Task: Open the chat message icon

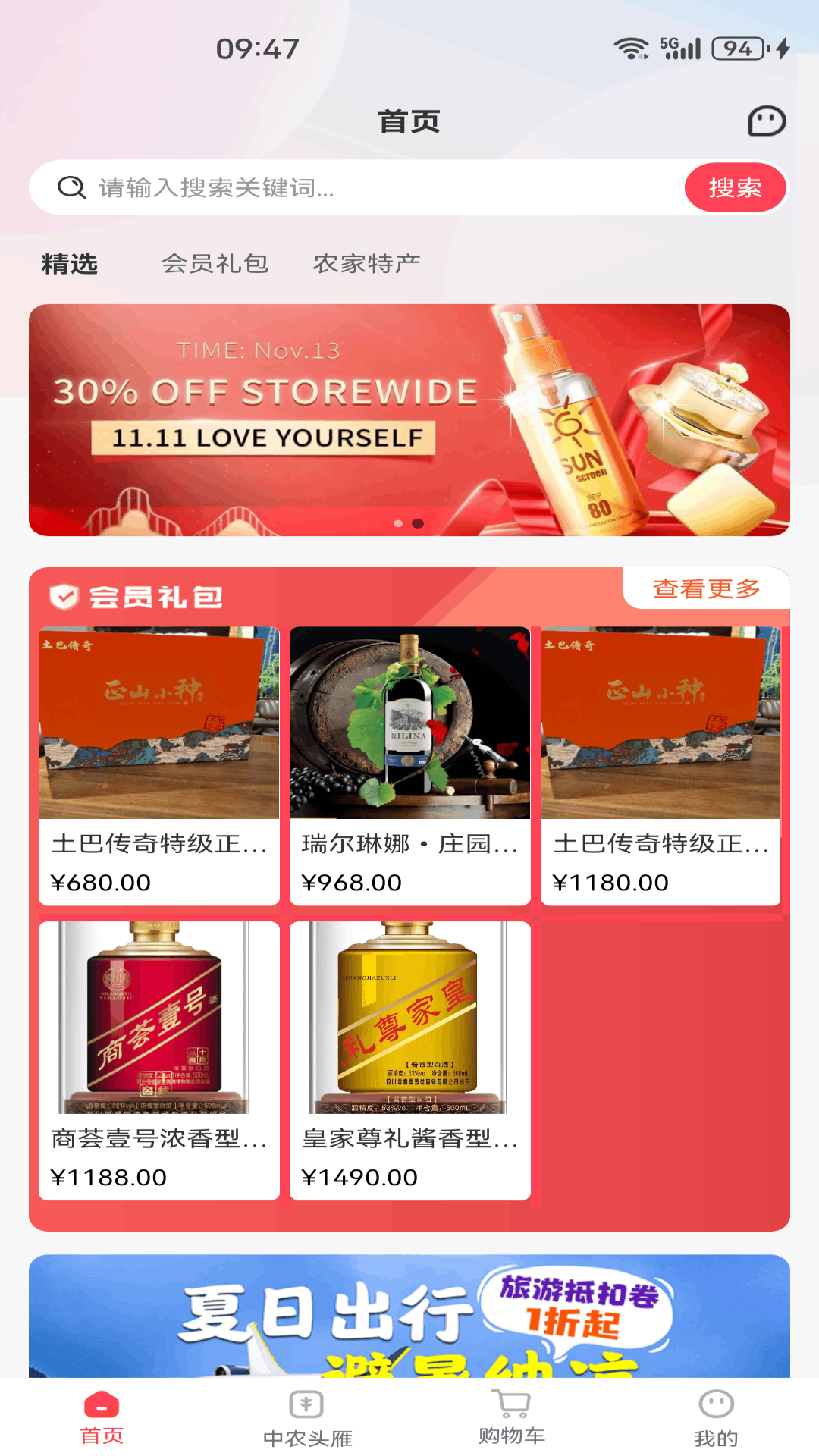Action: point(767,121)
